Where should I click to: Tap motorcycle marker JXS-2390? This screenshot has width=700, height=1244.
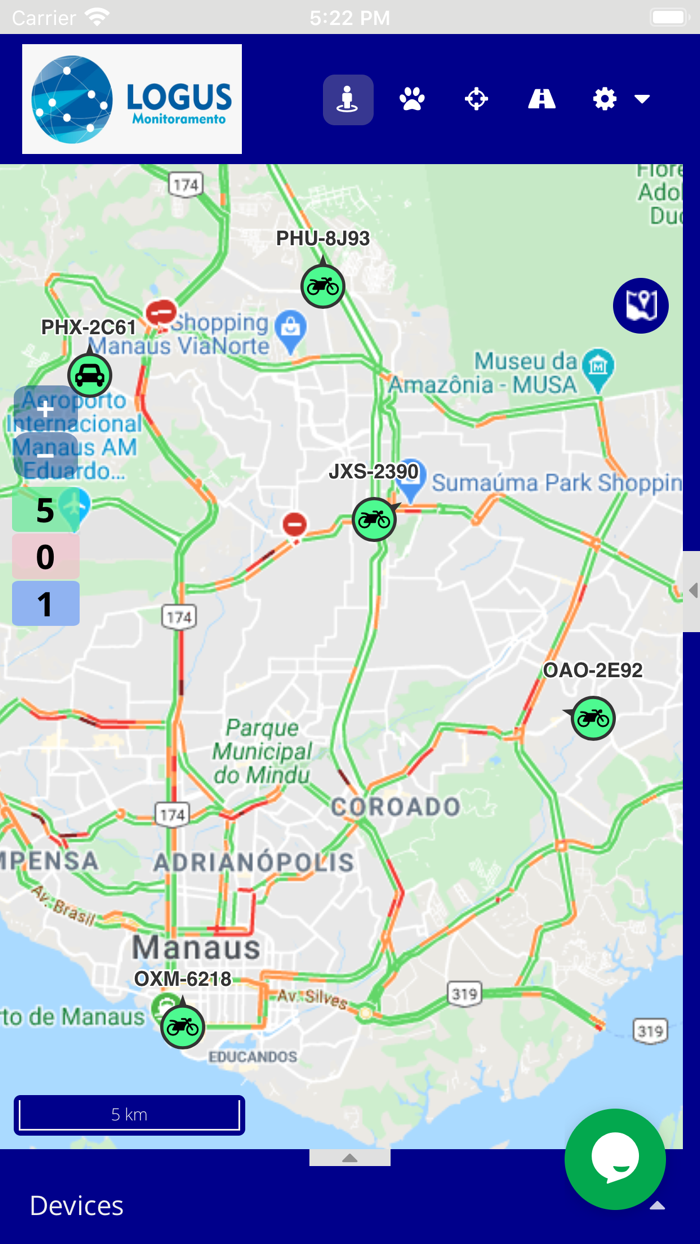click(x=374, y=520)
